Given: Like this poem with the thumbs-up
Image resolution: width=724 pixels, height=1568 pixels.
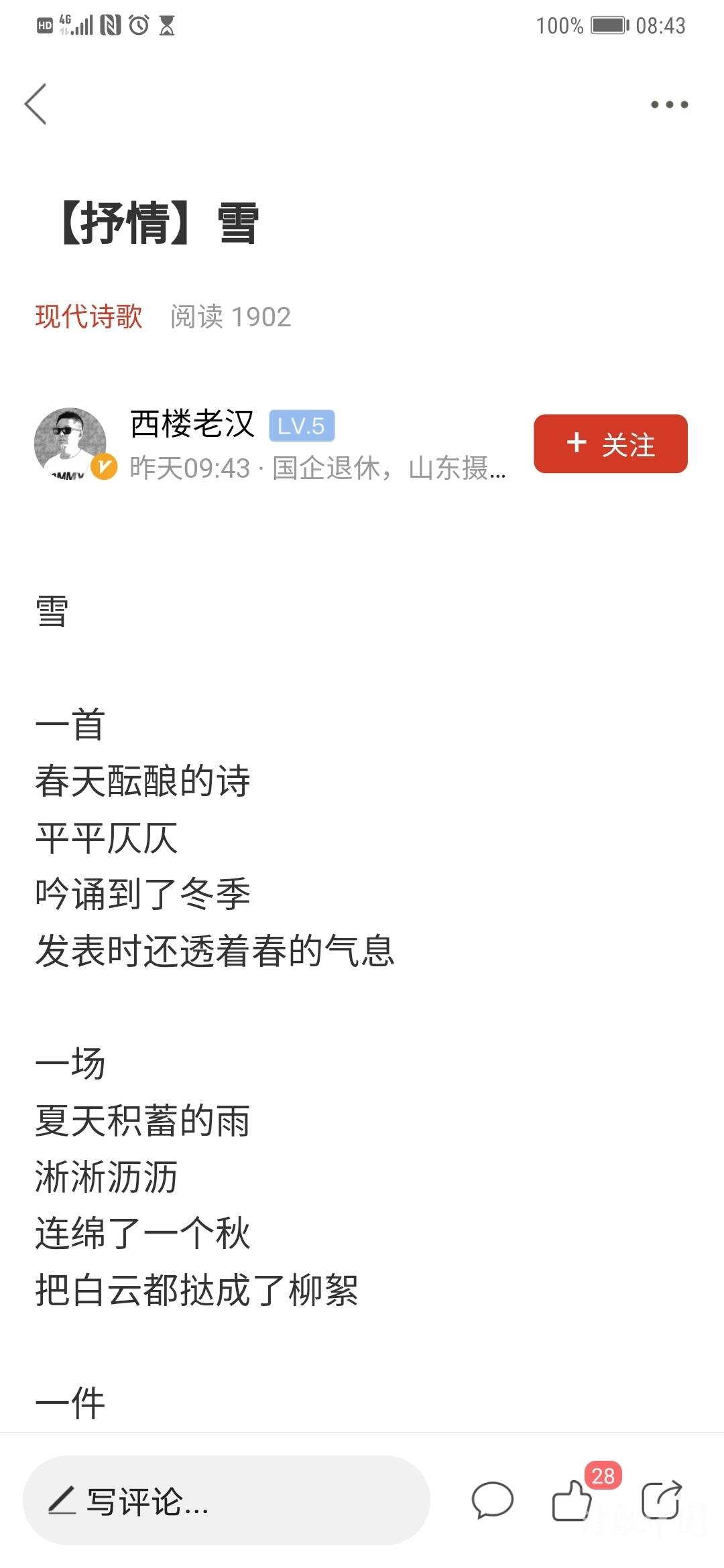Looking at the screenshot, I should point(572,1500).
